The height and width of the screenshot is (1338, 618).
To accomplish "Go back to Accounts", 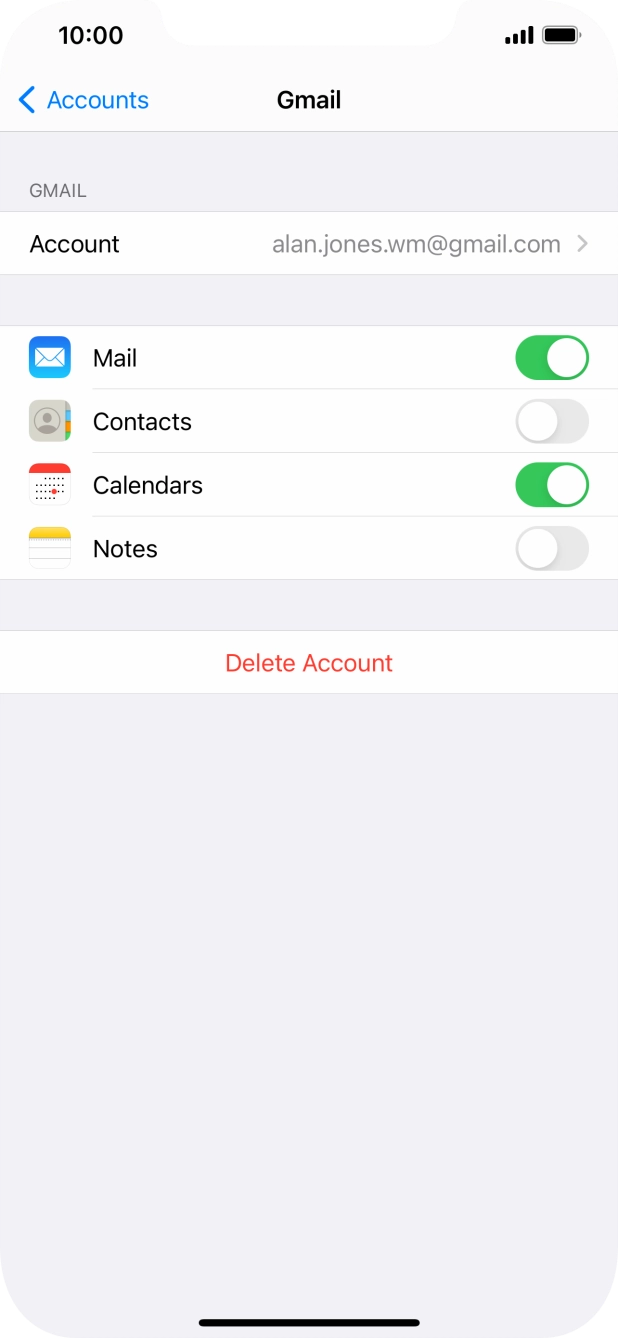I will (x=83, y=100).
